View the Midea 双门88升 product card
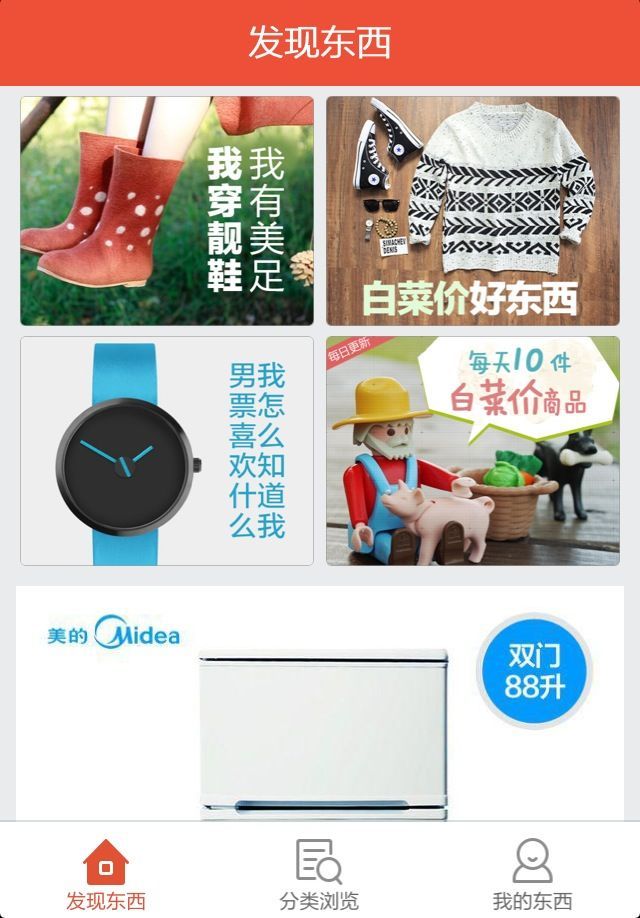Screen dimensions: 640x918 pyautogui.click(x=320, y=703)
